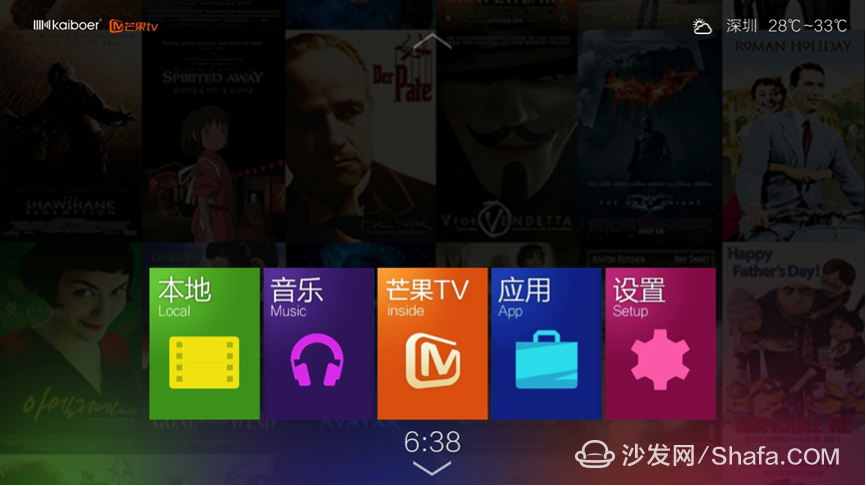
Task: Open the 应用 App tile
Action: (545, 343)
